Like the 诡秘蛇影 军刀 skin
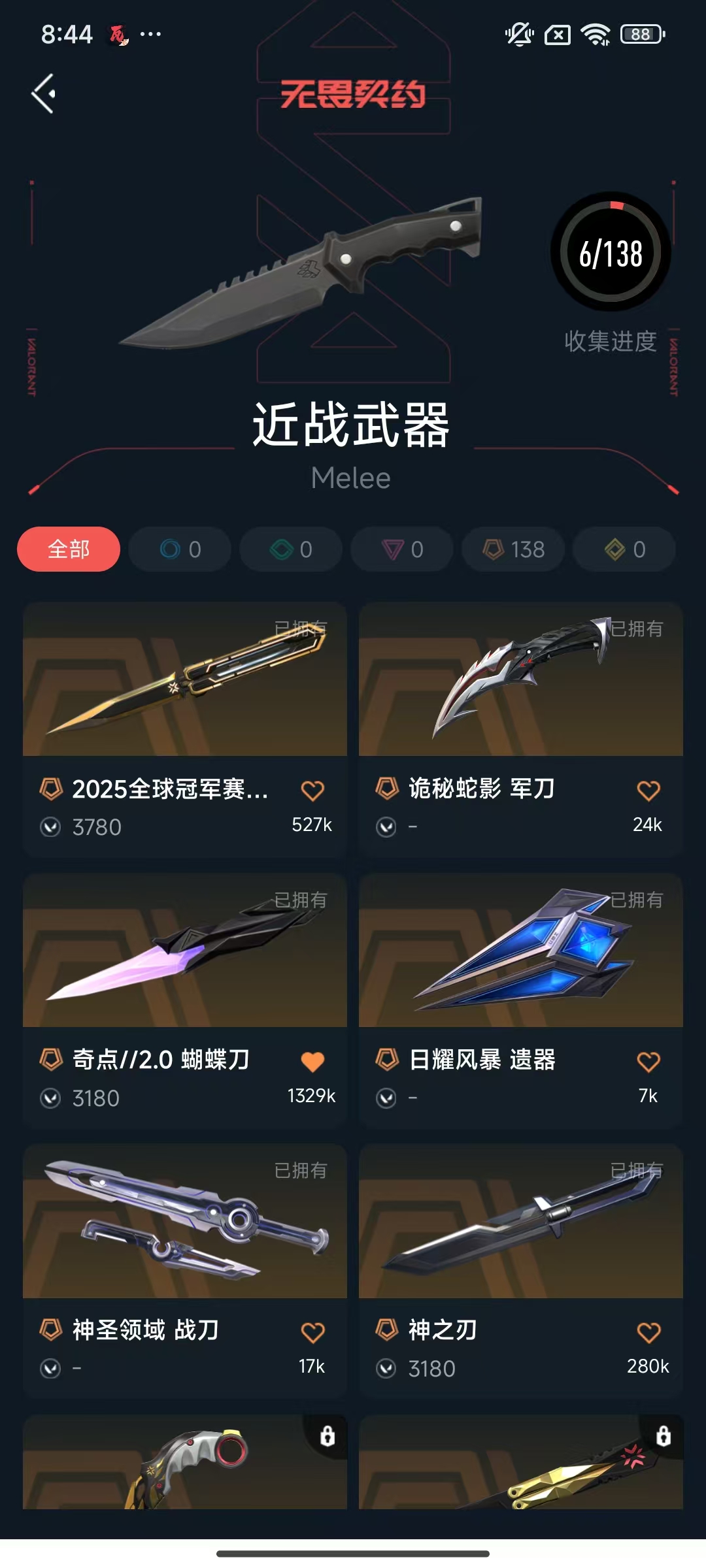This screenshot has width=706, height=1568. 648,791
